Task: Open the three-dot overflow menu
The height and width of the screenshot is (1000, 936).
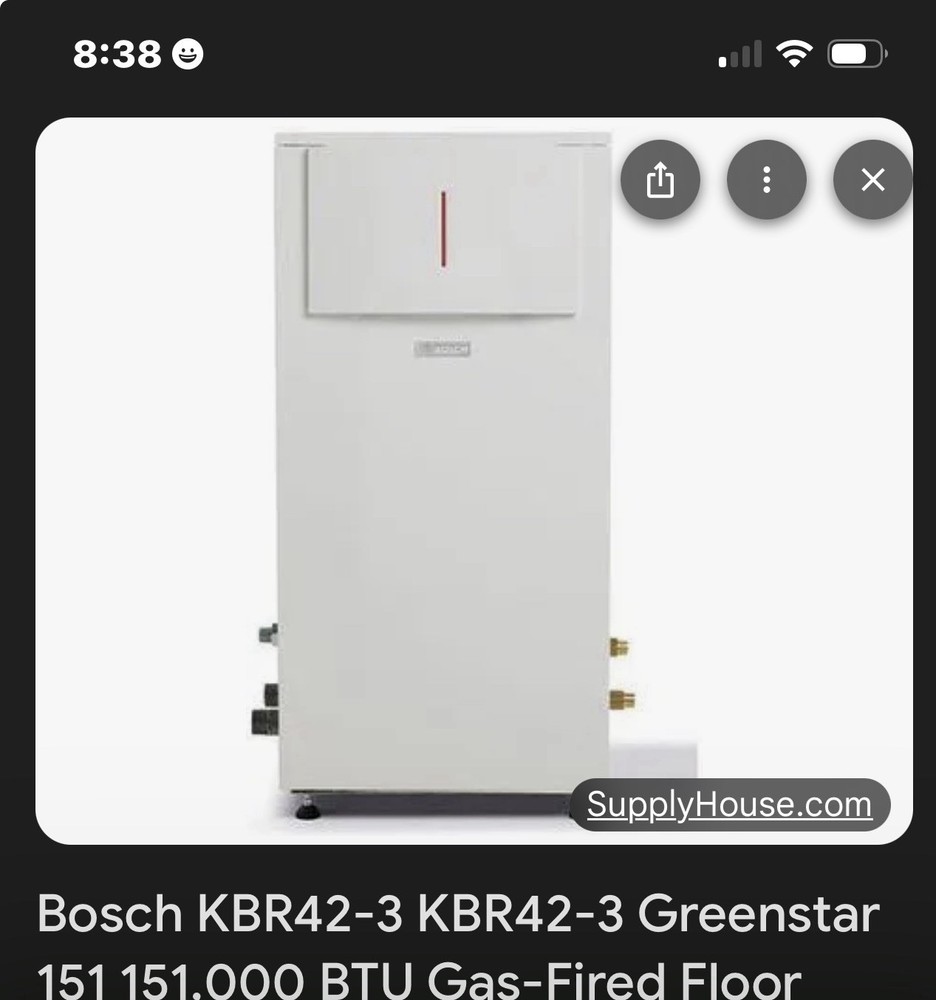Action: pos(767,180)
